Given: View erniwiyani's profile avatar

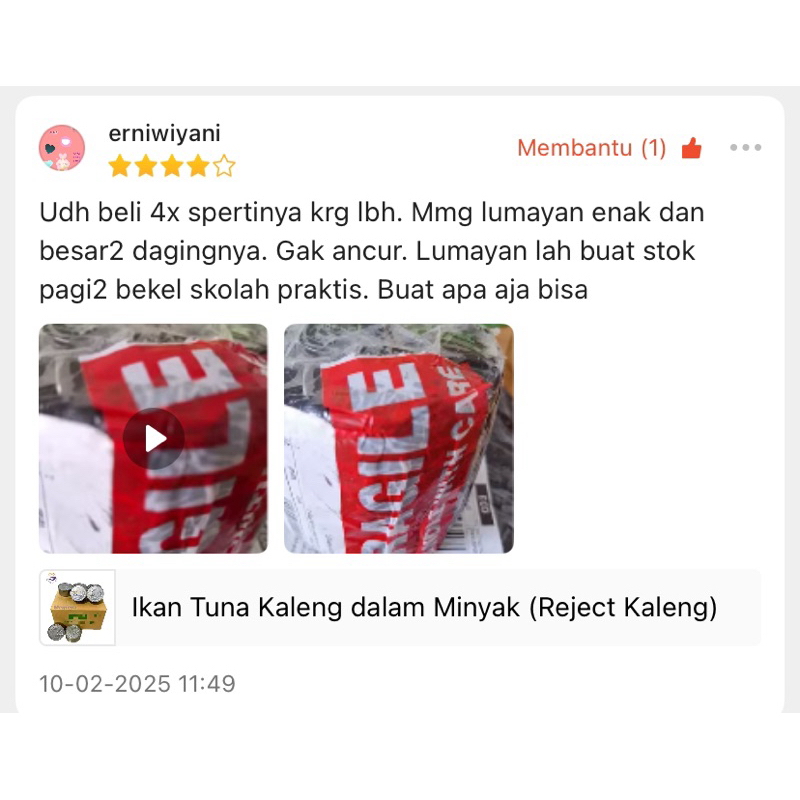Looking at the screenshot, I should [62, 148].
